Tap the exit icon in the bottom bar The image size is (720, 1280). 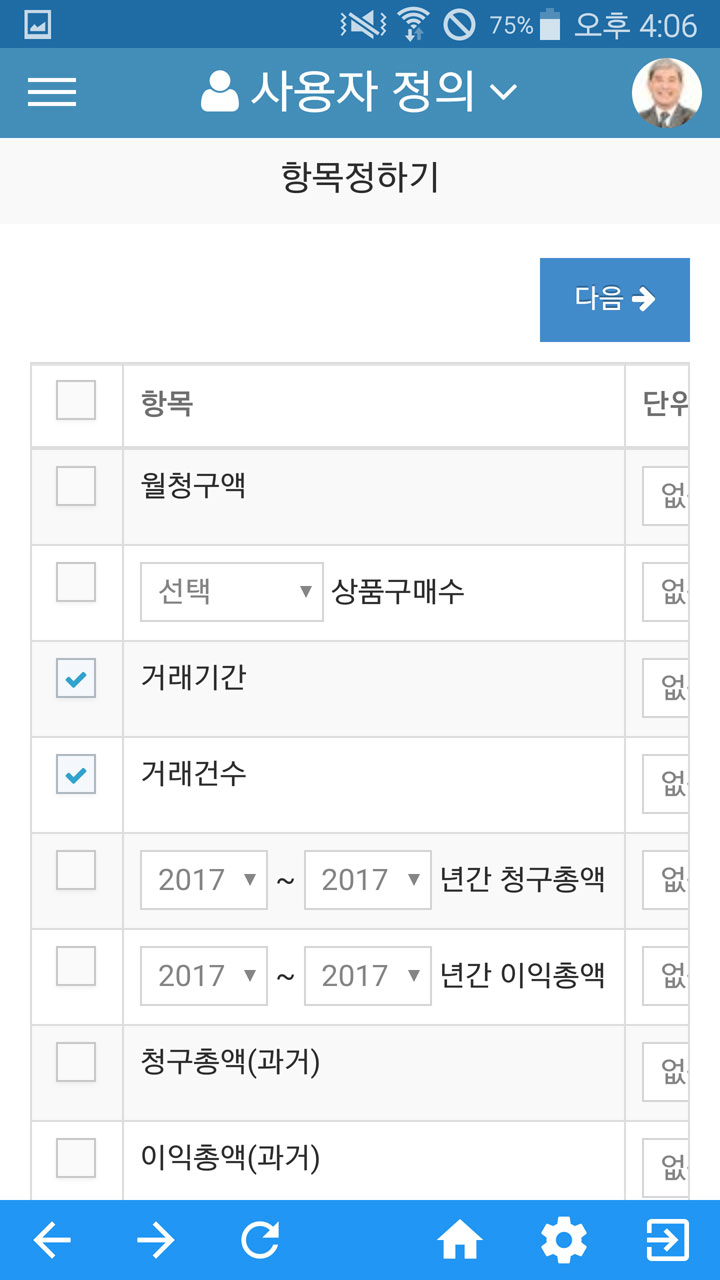pos(668,1241)
